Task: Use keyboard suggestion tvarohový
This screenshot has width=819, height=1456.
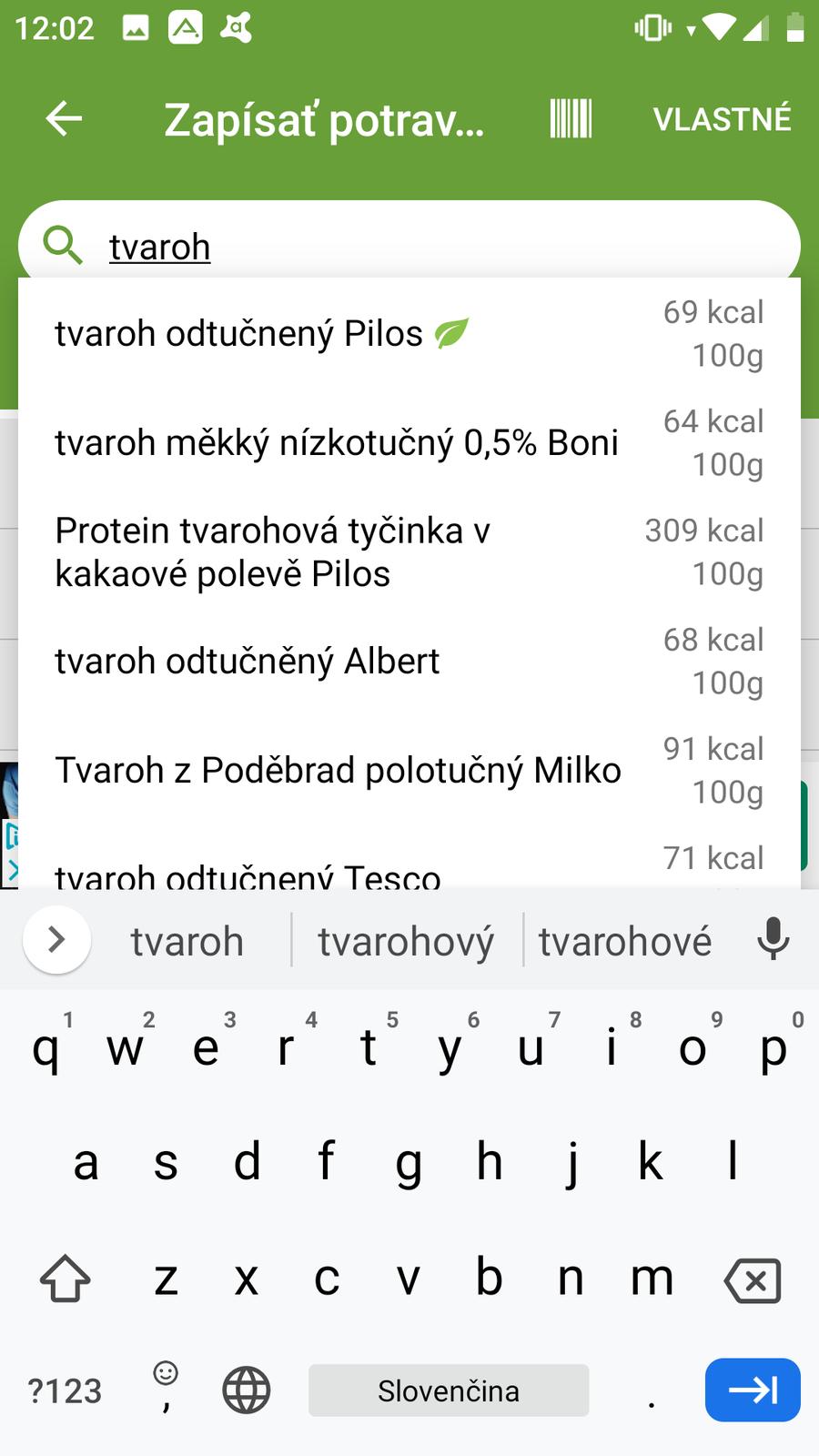Action: pos(406,941)
